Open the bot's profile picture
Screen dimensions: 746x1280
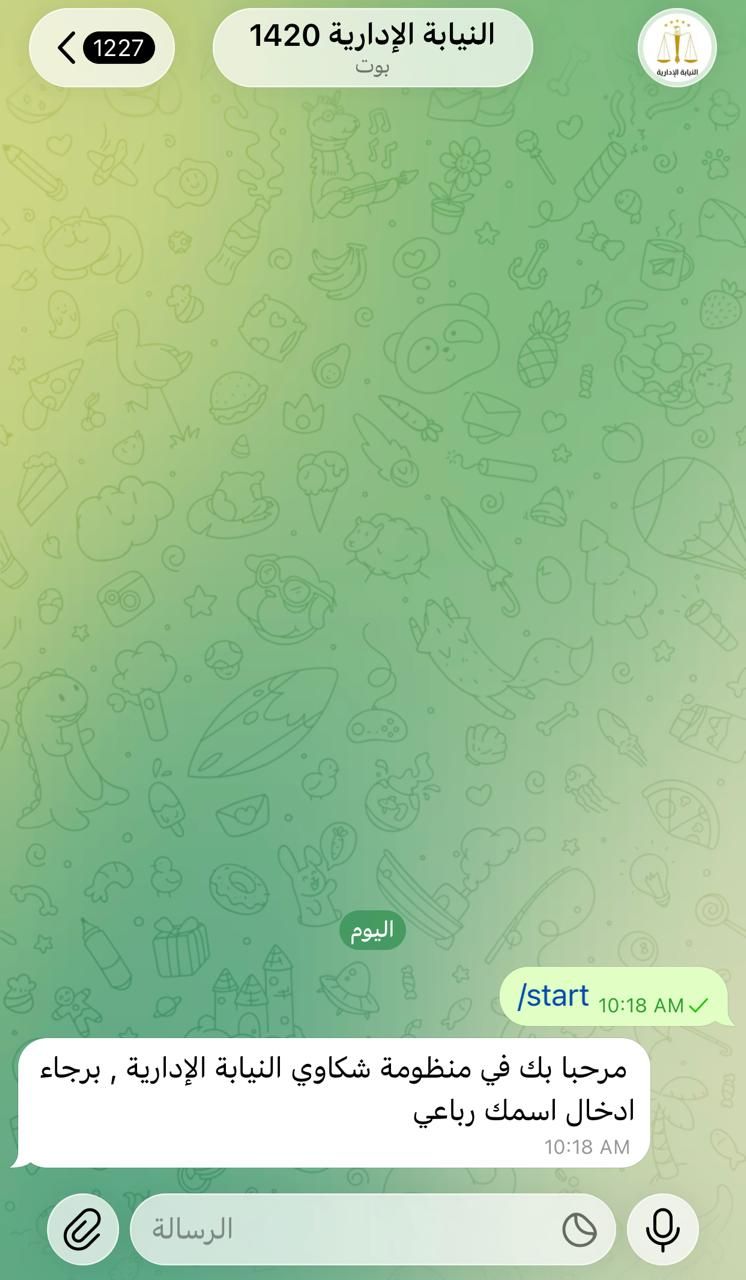point(676,48)
